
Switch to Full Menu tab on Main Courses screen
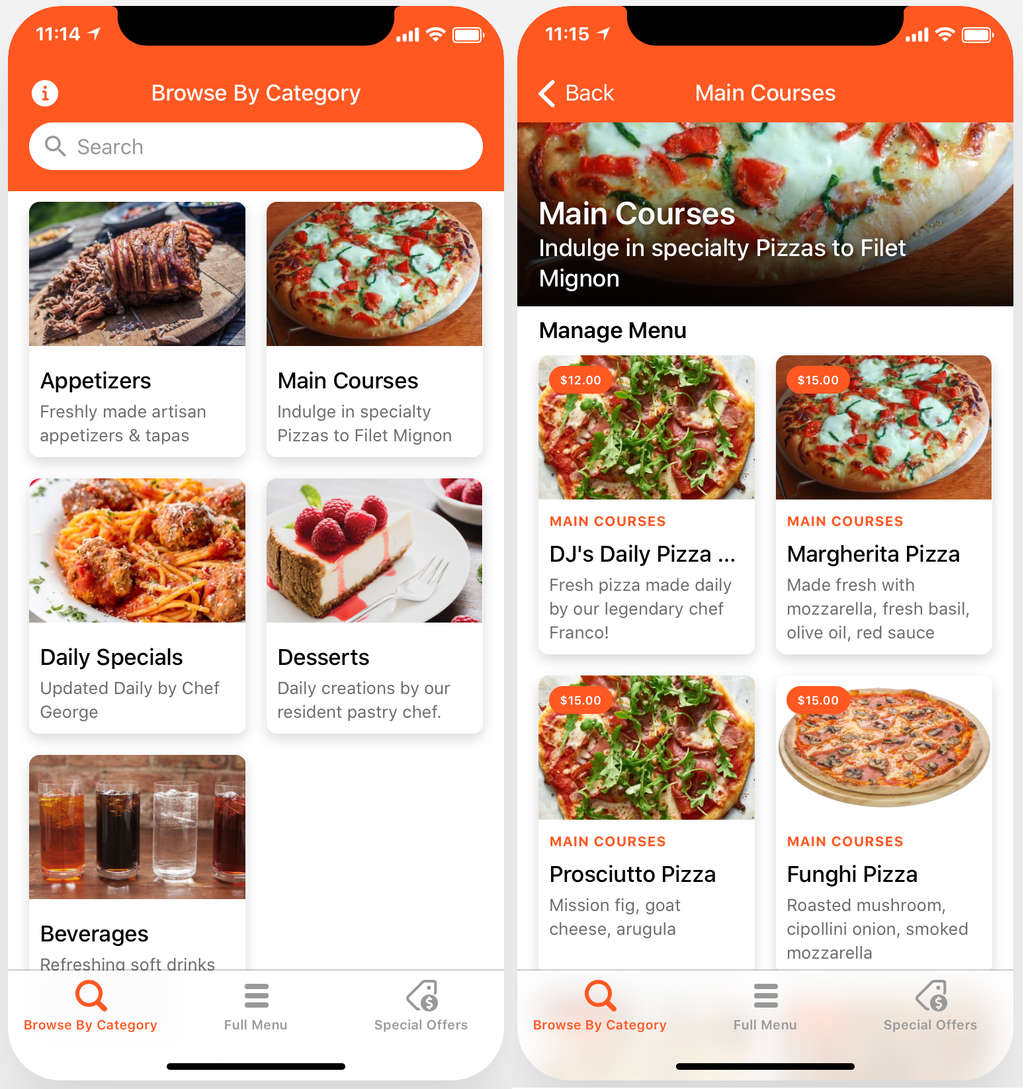(765, 1006)
